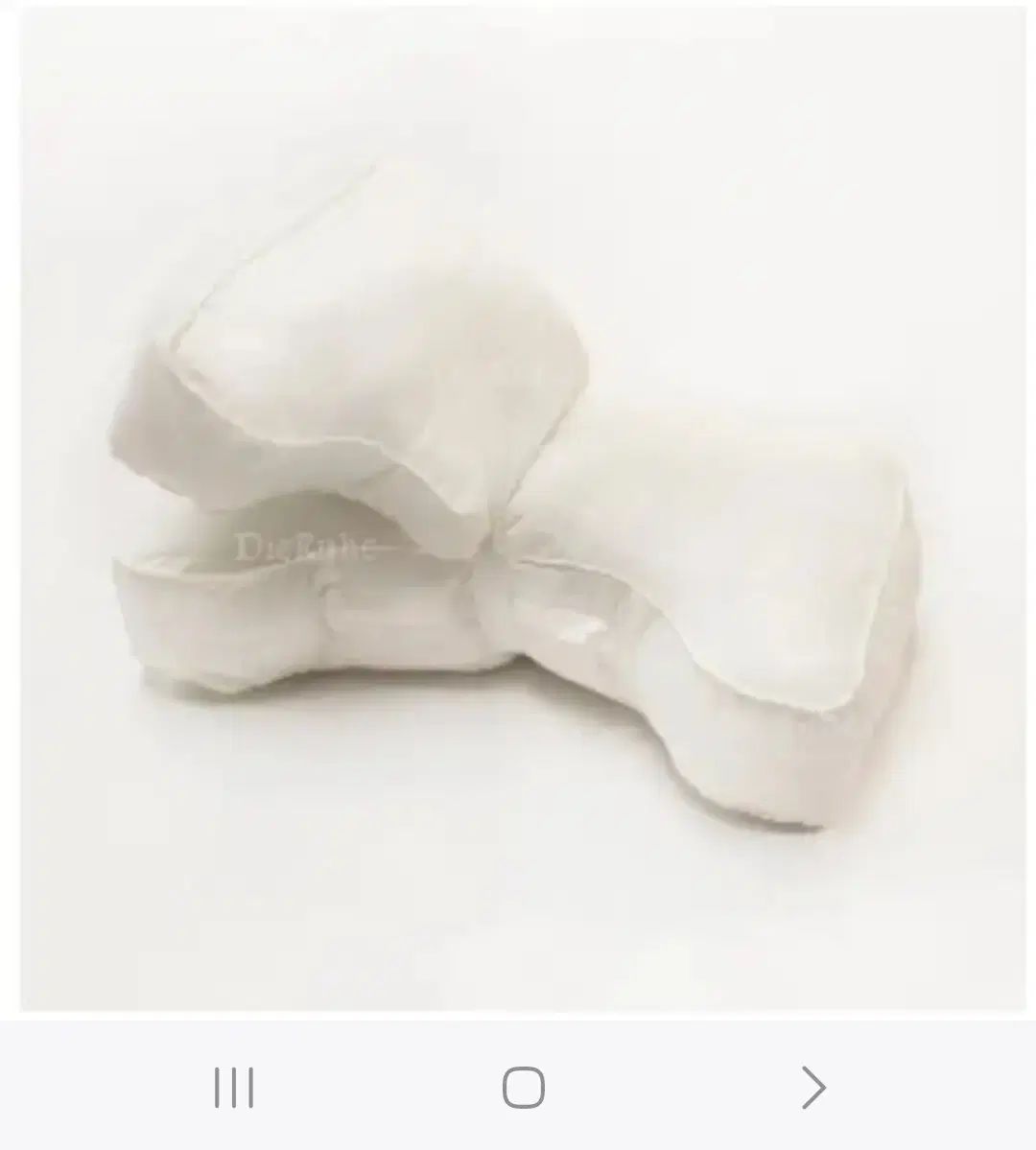Go to the home screen
The image size is (1036, 1150).
click(x=523, y=1088)
